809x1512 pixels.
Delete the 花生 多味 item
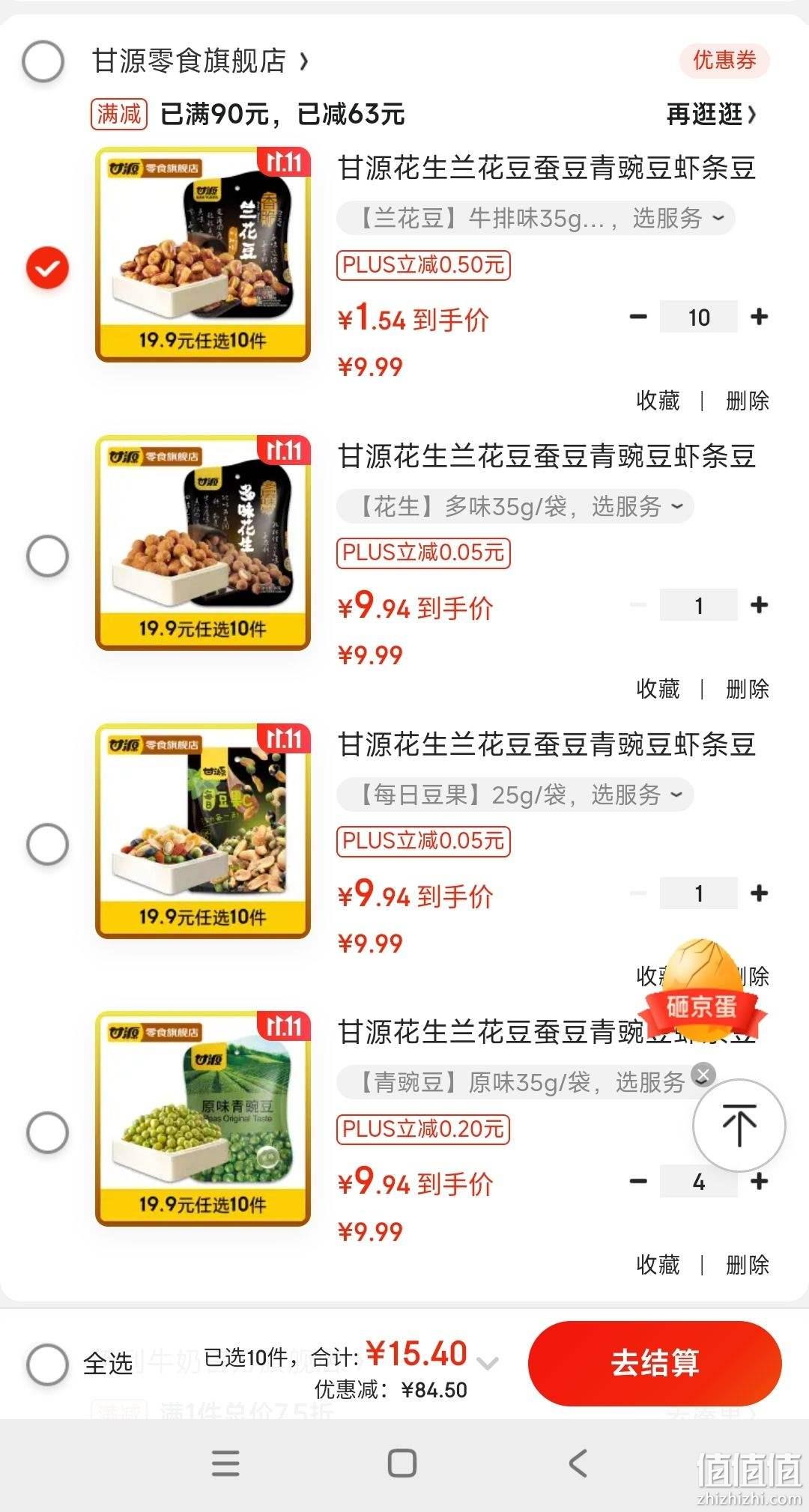coord(748,688)
